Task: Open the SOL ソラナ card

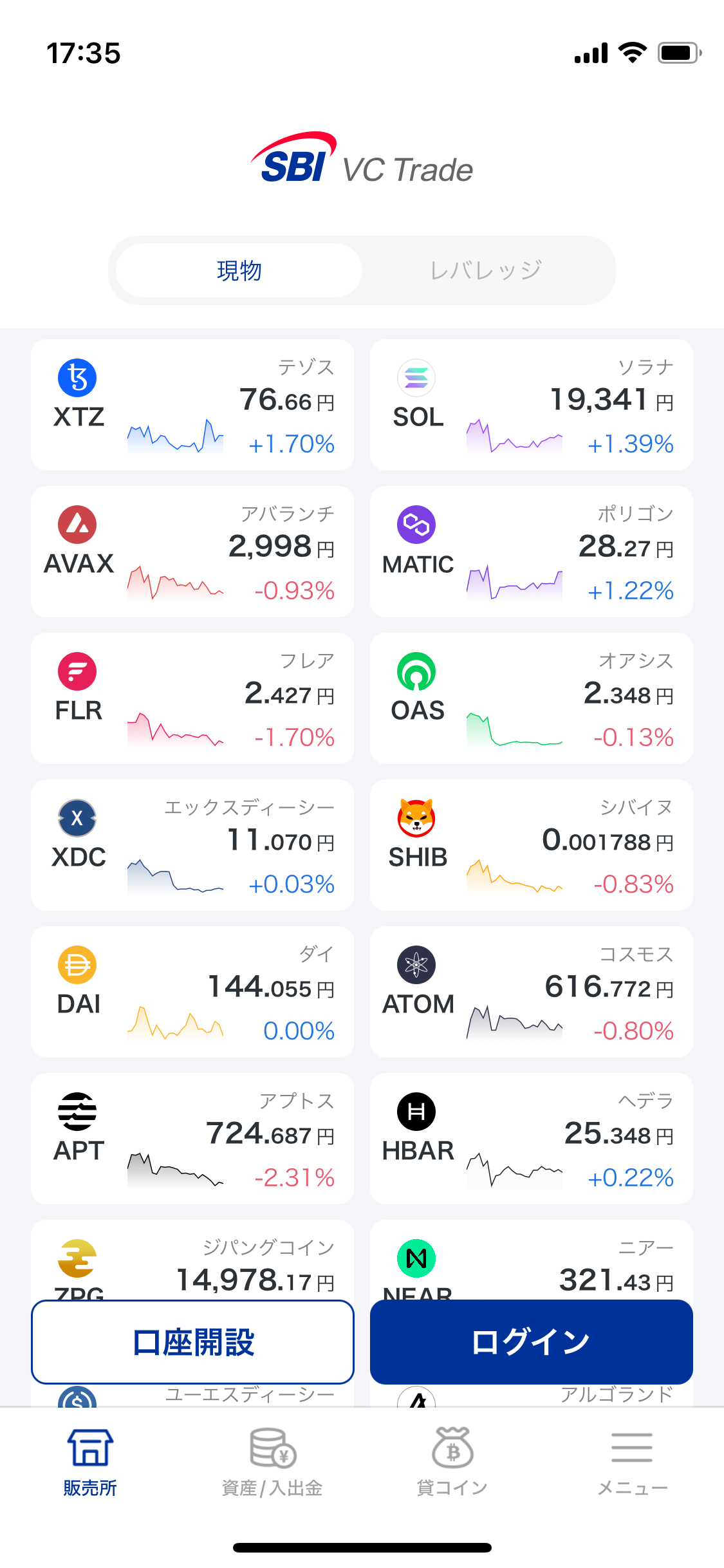Action: [532, 405]
